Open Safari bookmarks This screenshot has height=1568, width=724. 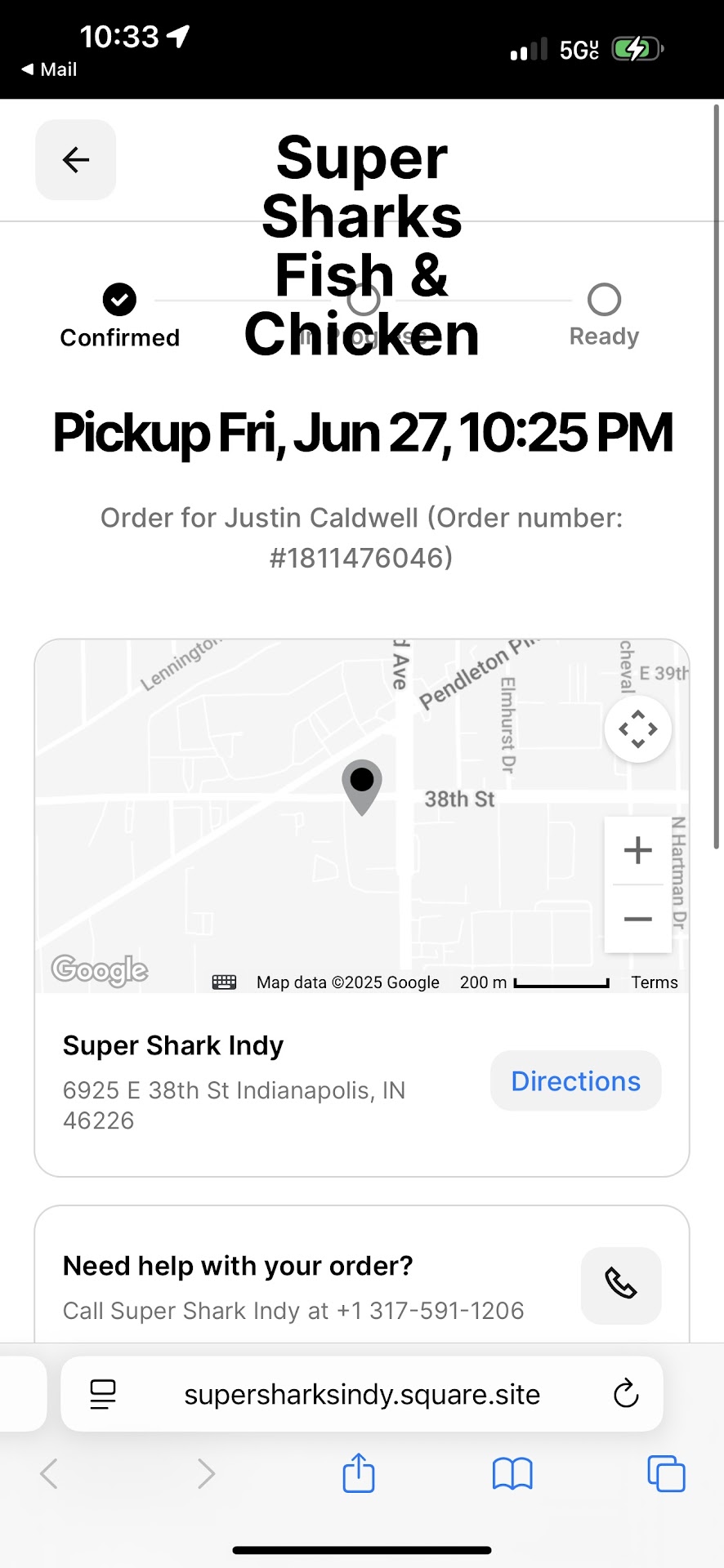[512, 1474]
